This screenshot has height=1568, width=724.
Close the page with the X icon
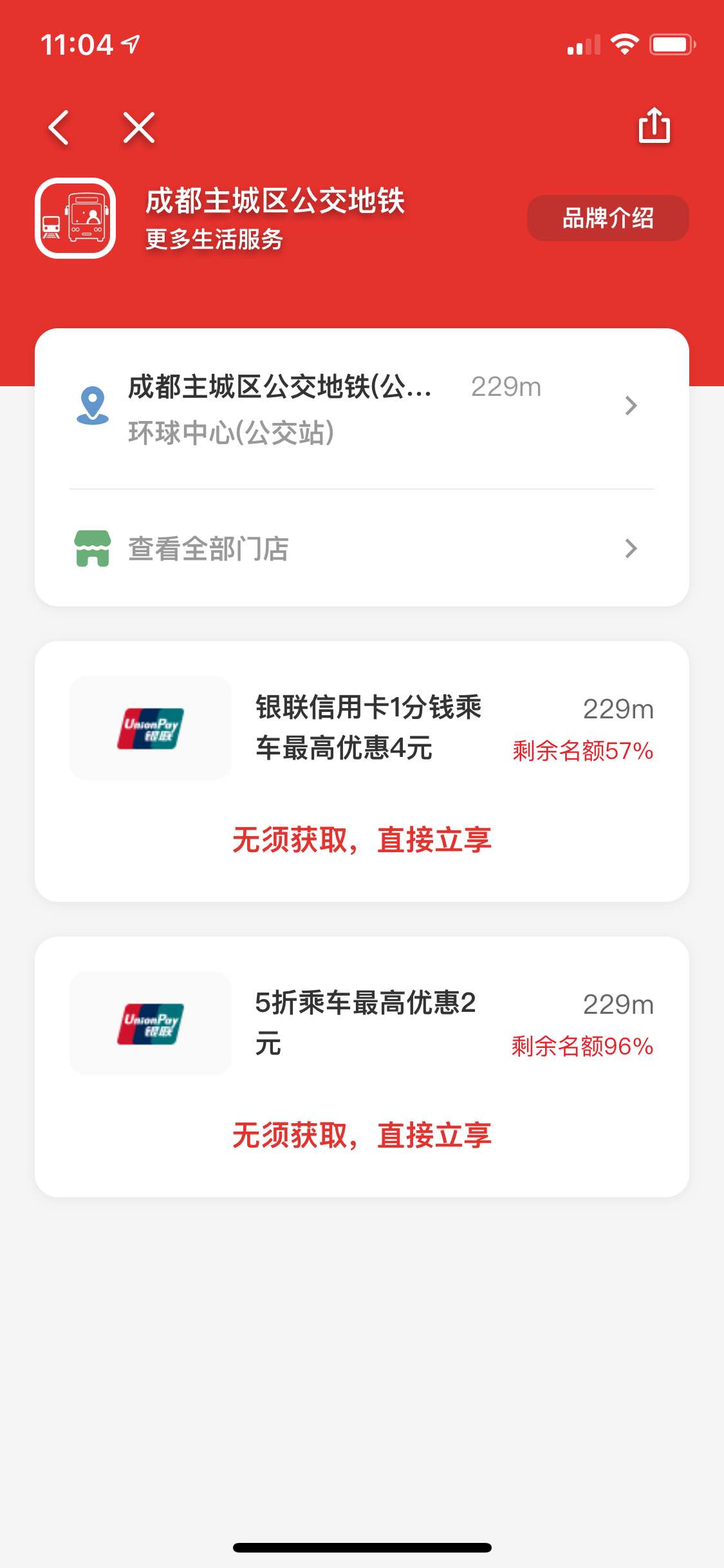click(139, 127)
